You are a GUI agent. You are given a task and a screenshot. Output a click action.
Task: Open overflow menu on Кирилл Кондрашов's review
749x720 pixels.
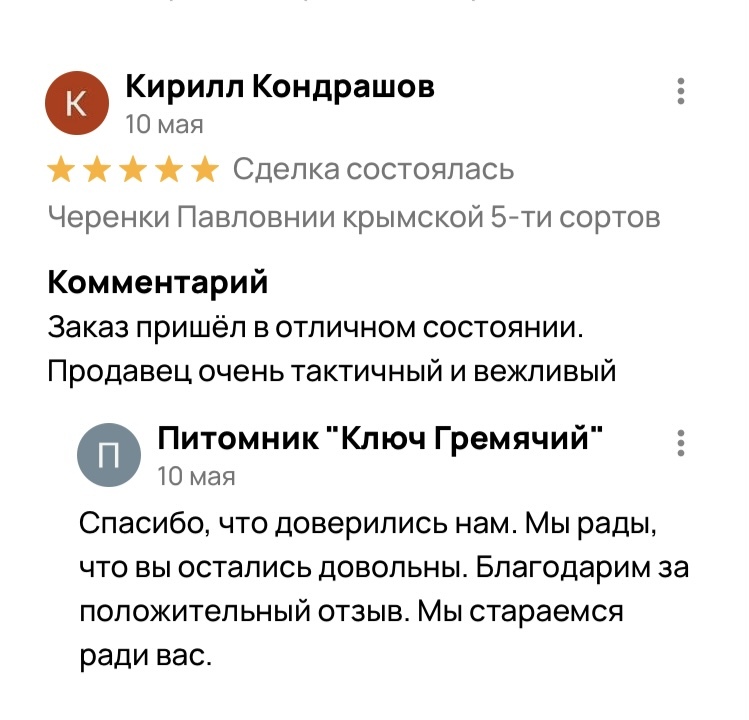[x=680, y=91]
